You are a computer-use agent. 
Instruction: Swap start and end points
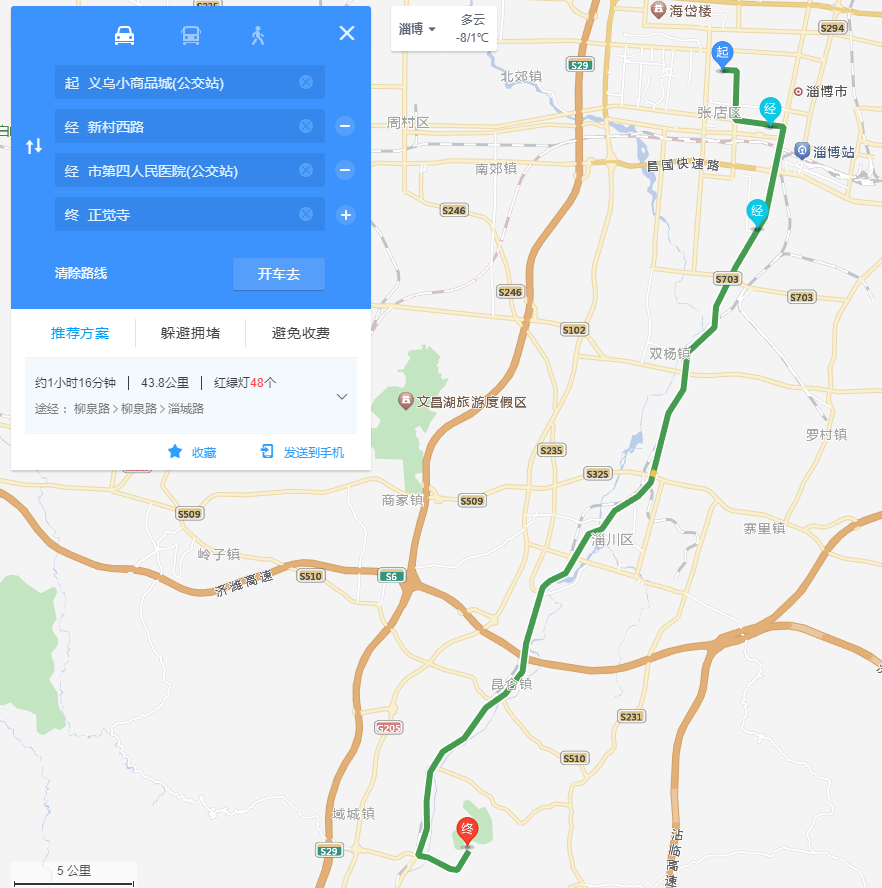click(34, 147)
